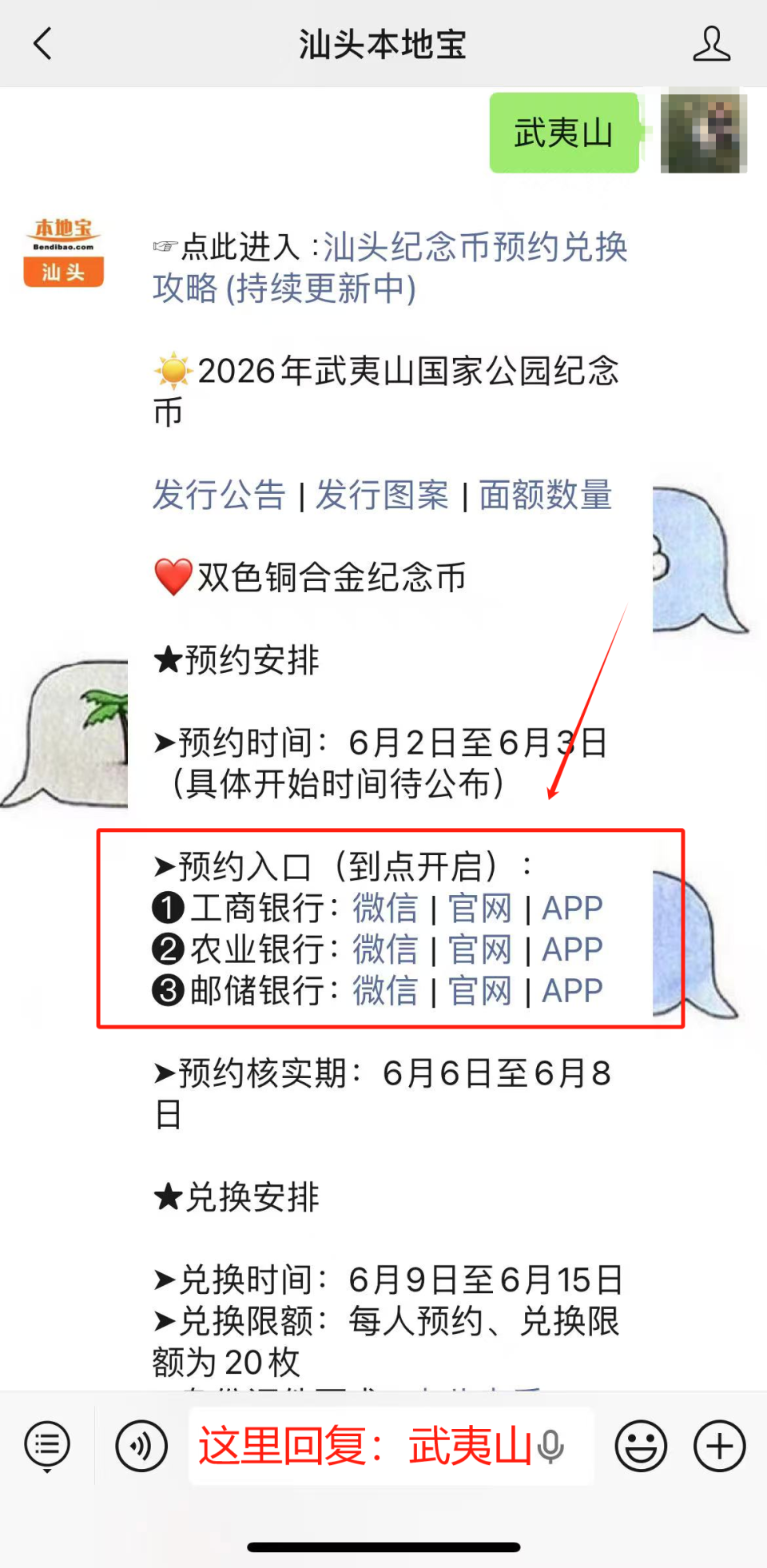The height and width of the screenshot is (1568, 767).
Task: Open the chat menu keyboard icon at bottom left
Action: click(x=47, y=1445)
